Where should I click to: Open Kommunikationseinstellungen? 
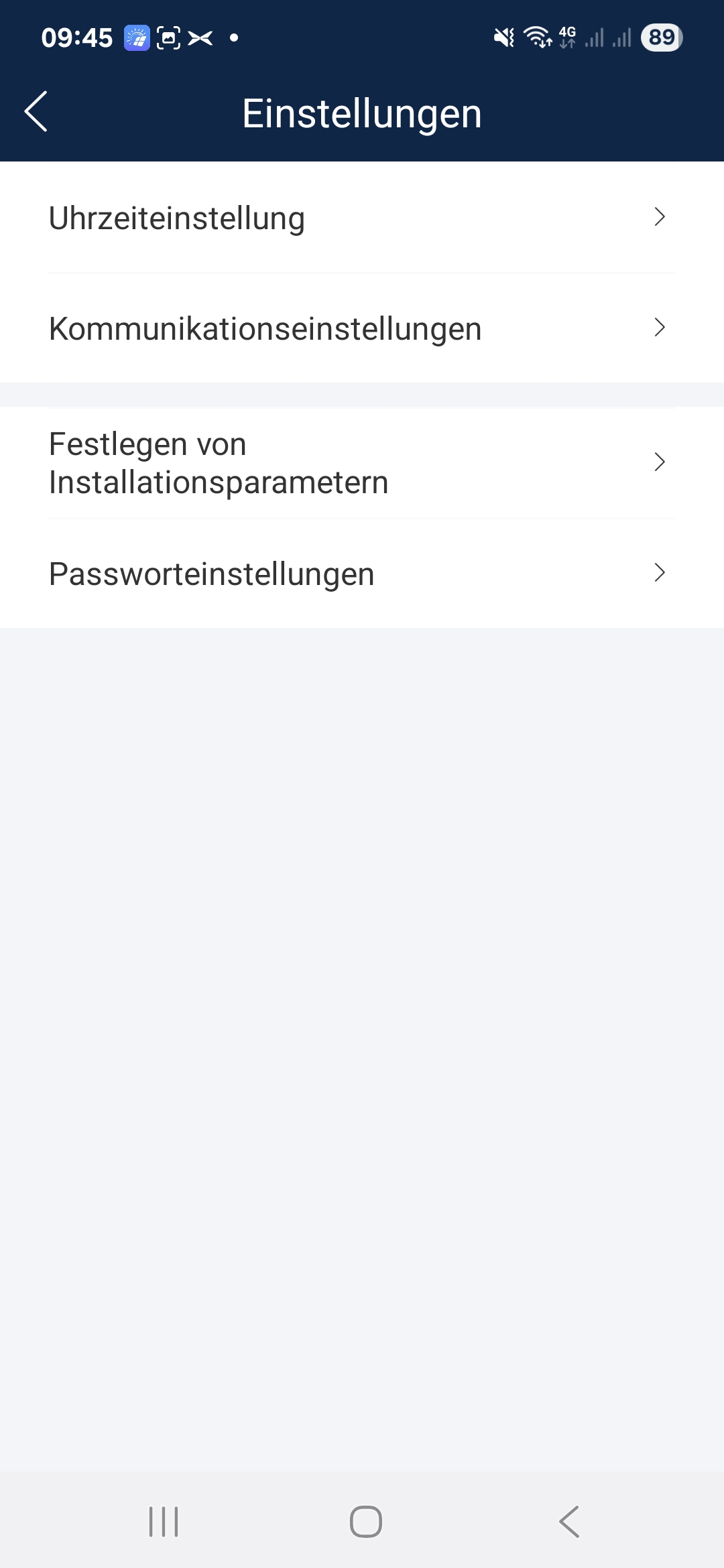(x=362, y=328)
